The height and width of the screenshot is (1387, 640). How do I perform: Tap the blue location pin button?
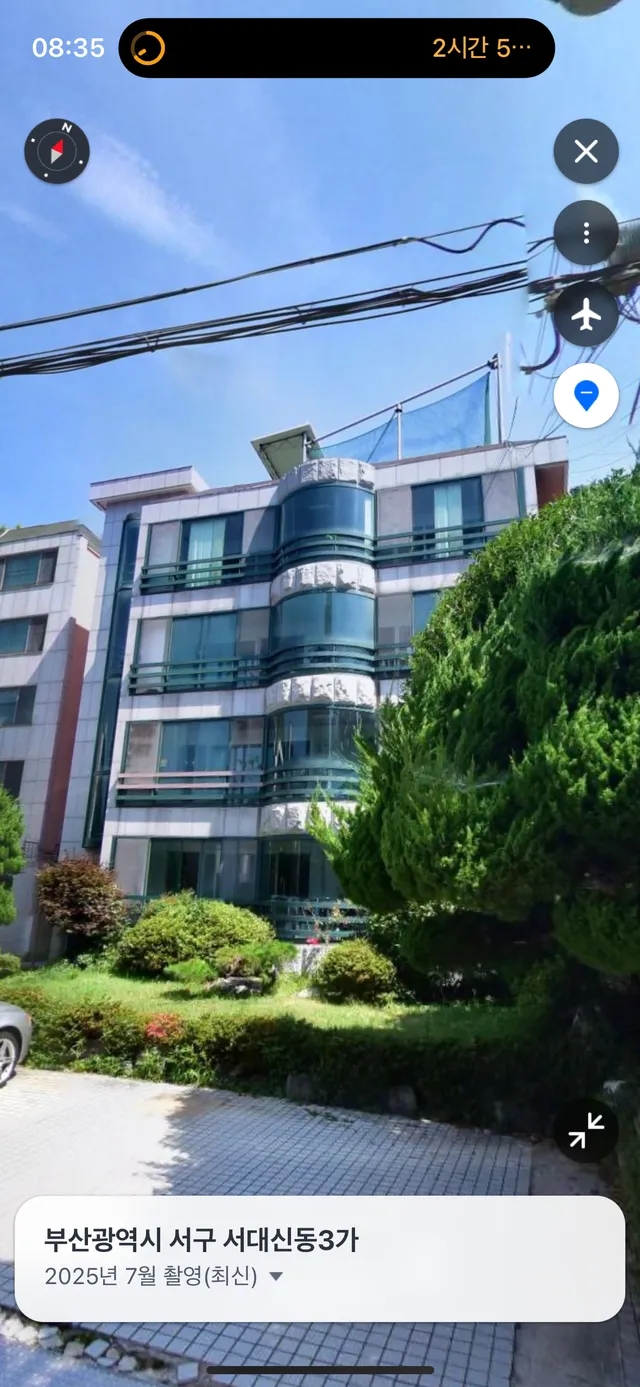(586, 396)
